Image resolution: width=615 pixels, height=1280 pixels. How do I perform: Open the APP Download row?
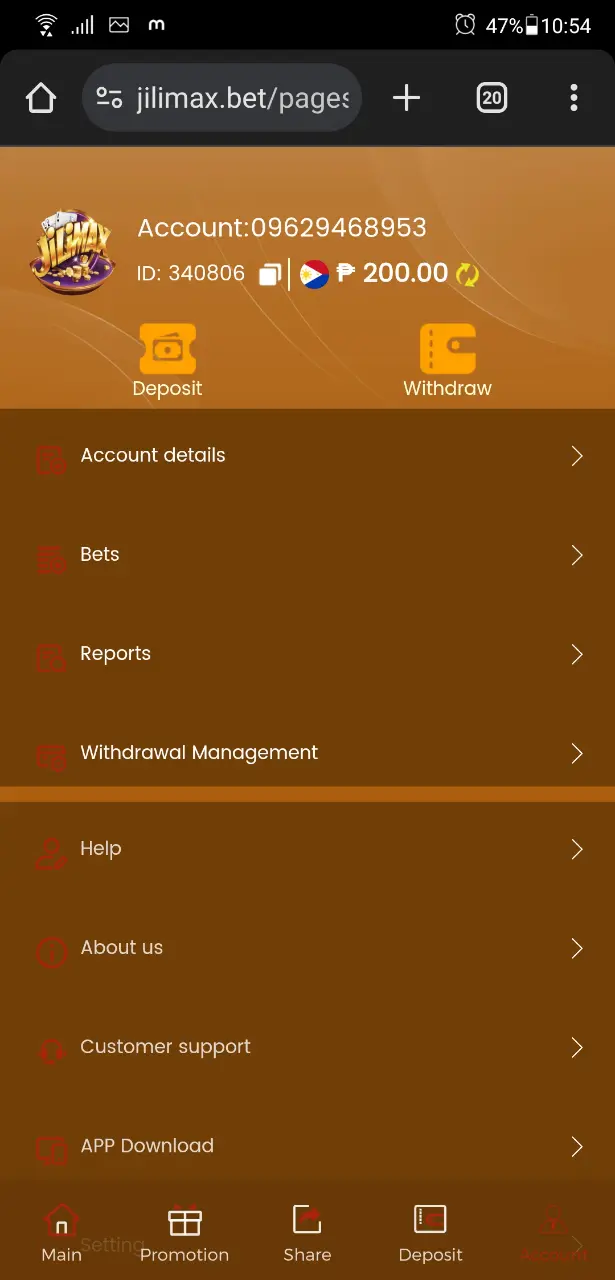tap(307, 1146)
